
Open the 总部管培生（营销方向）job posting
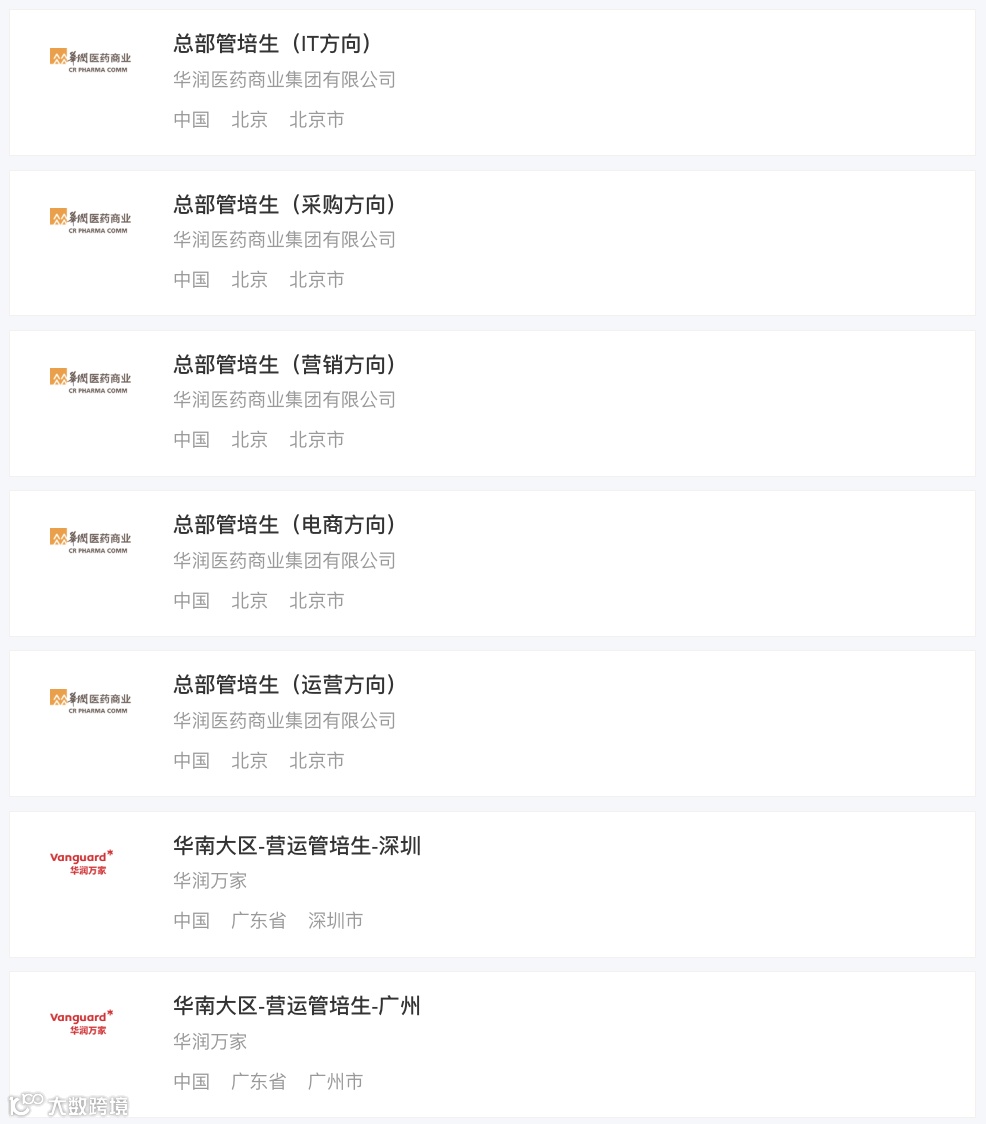285,364
